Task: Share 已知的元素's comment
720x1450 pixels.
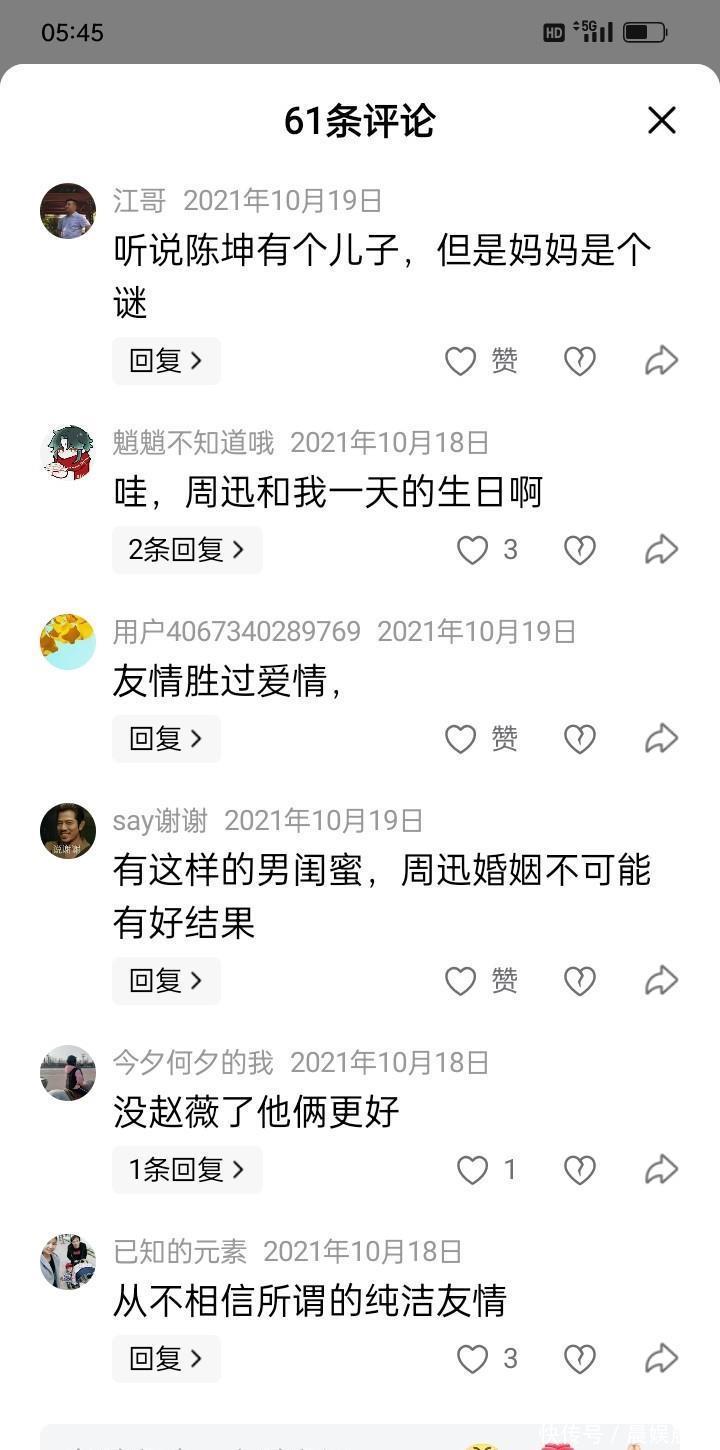Action: click(x=661, y=1359)
